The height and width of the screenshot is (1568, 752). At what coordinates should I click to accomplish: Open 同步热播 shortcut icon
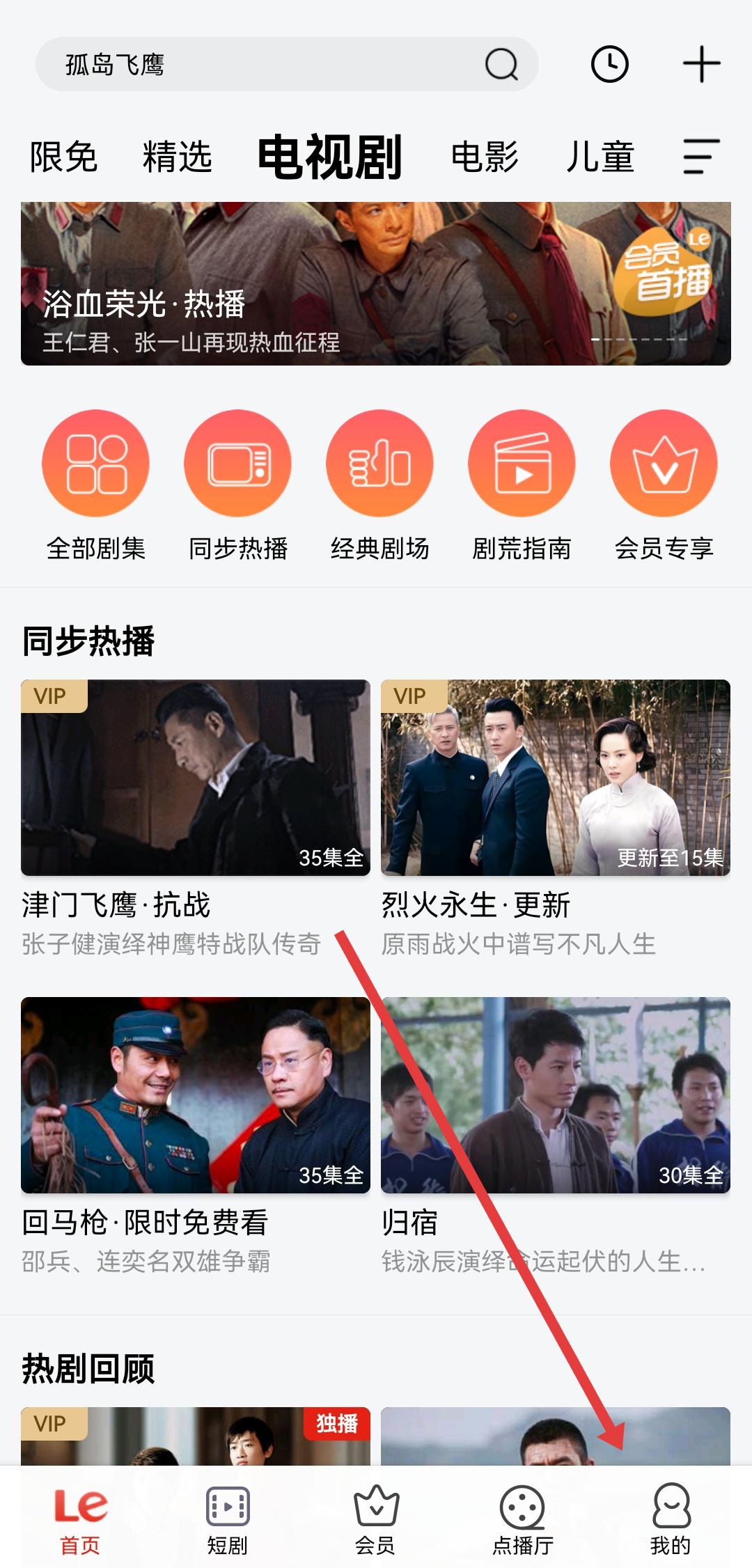[x=238, y=464]
